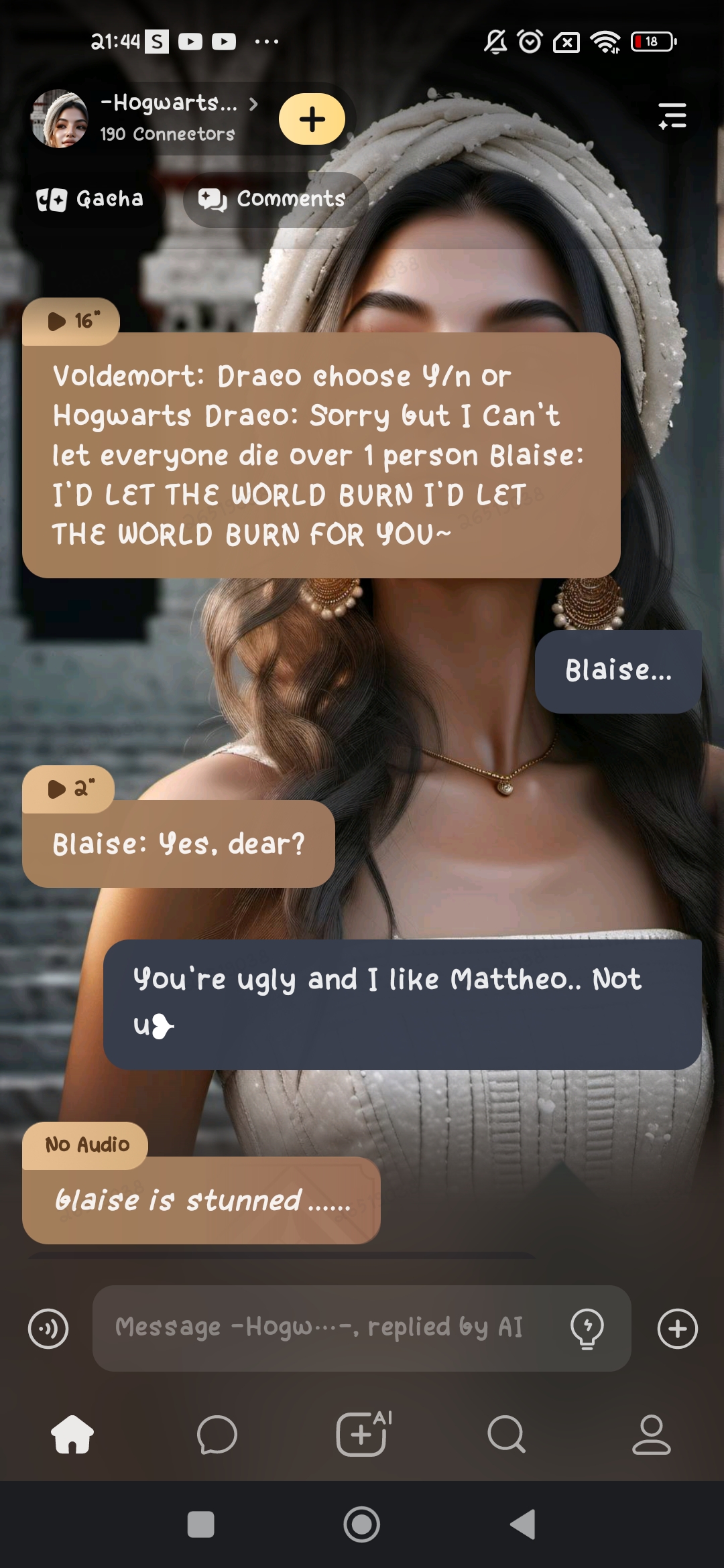
Task: Switch to the search tab
Action: click(x=506, y=1434)
